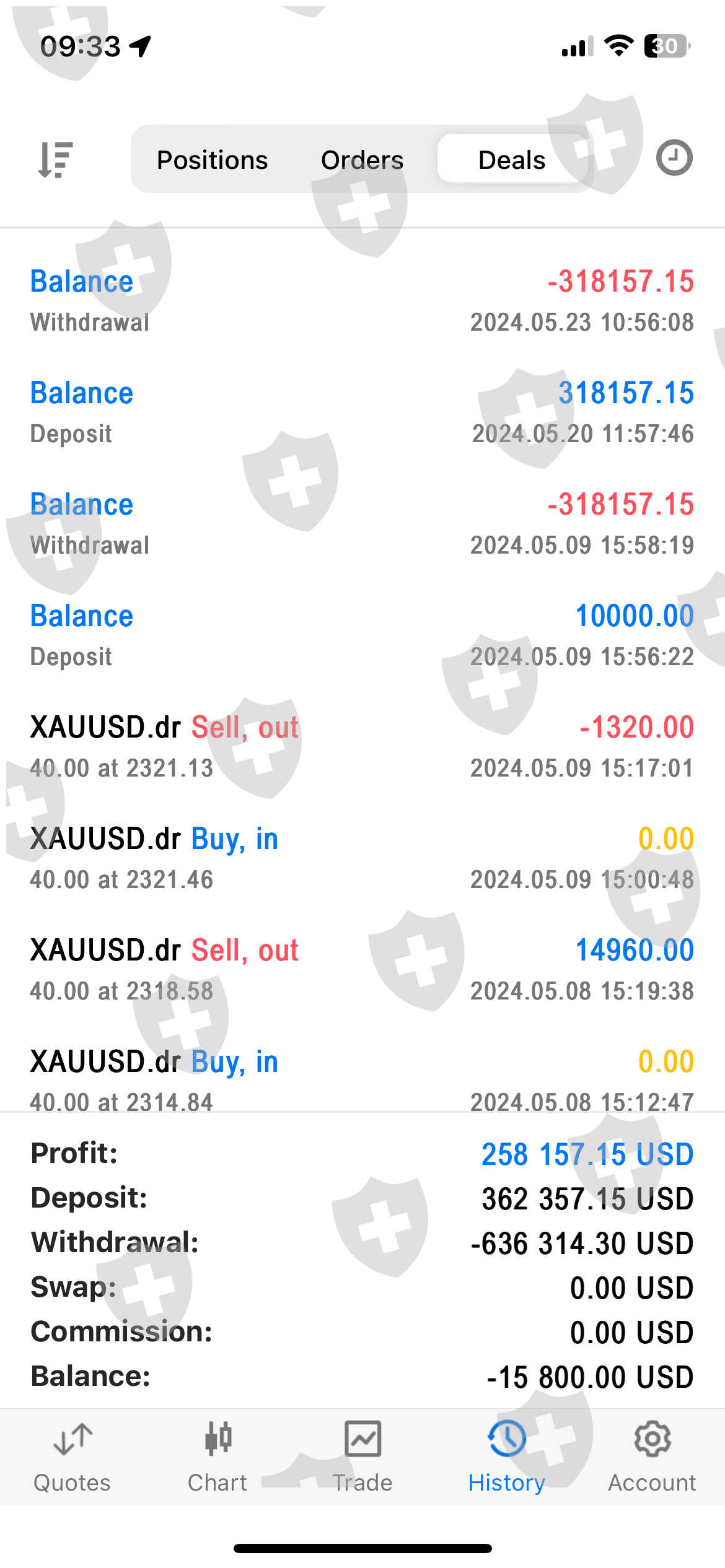
Task: Switch to the Positions tab
Action: click(212, 160)
